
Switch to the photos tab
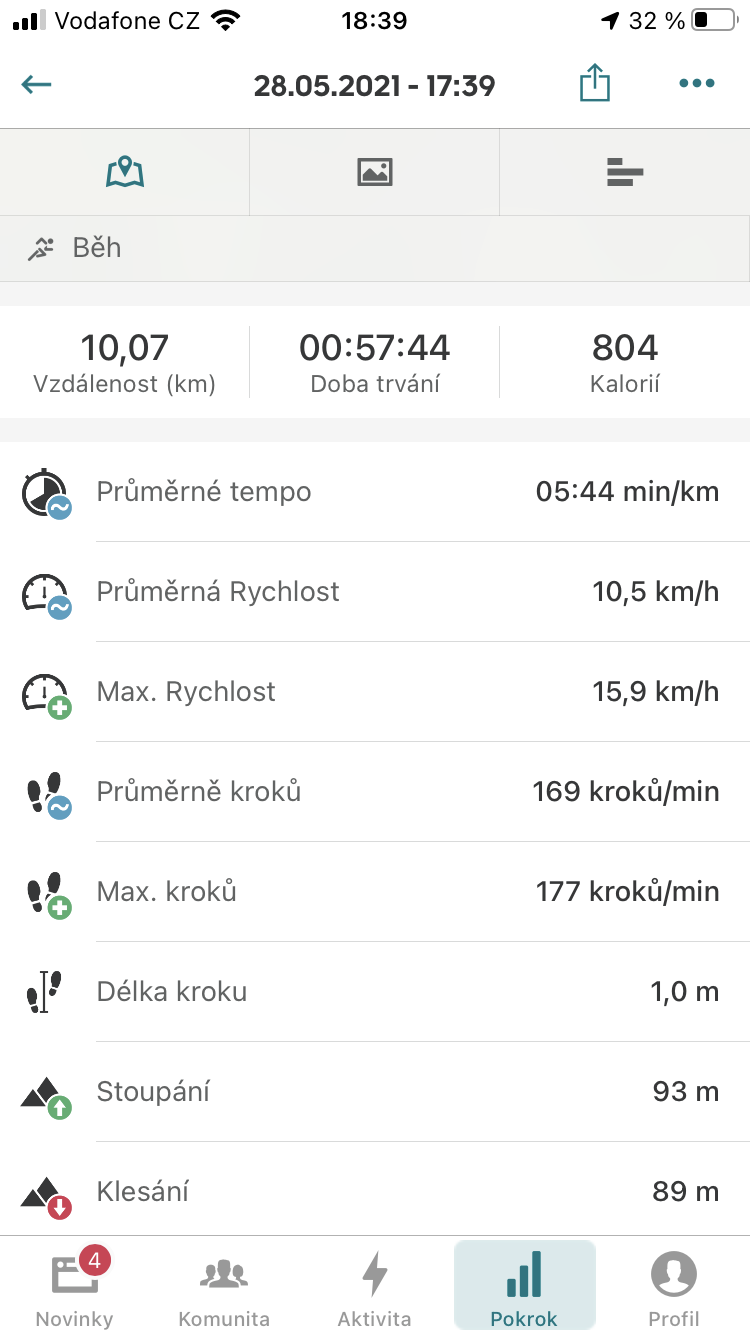pos(375,172)
